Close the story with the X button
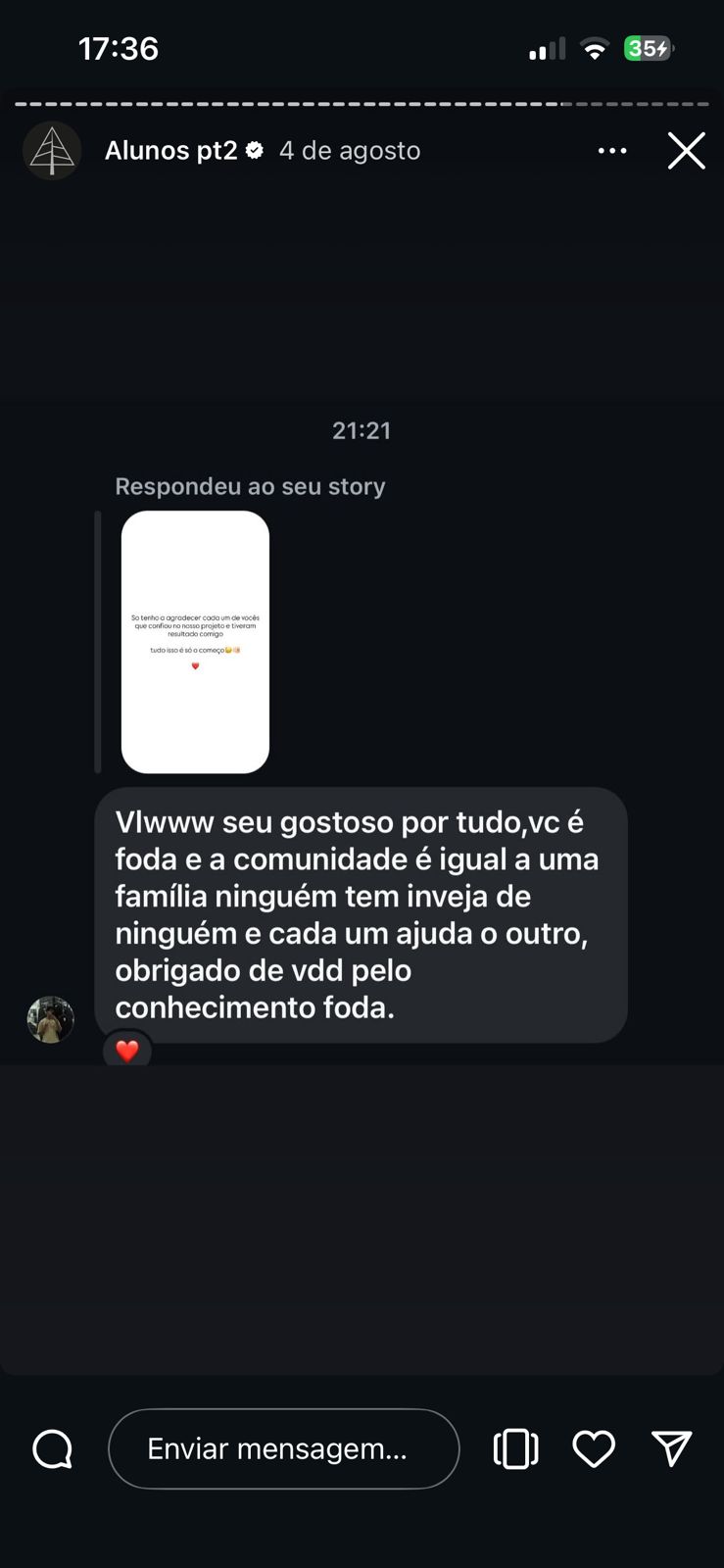The image size is (724, 1568). click(x=687, y=150)
